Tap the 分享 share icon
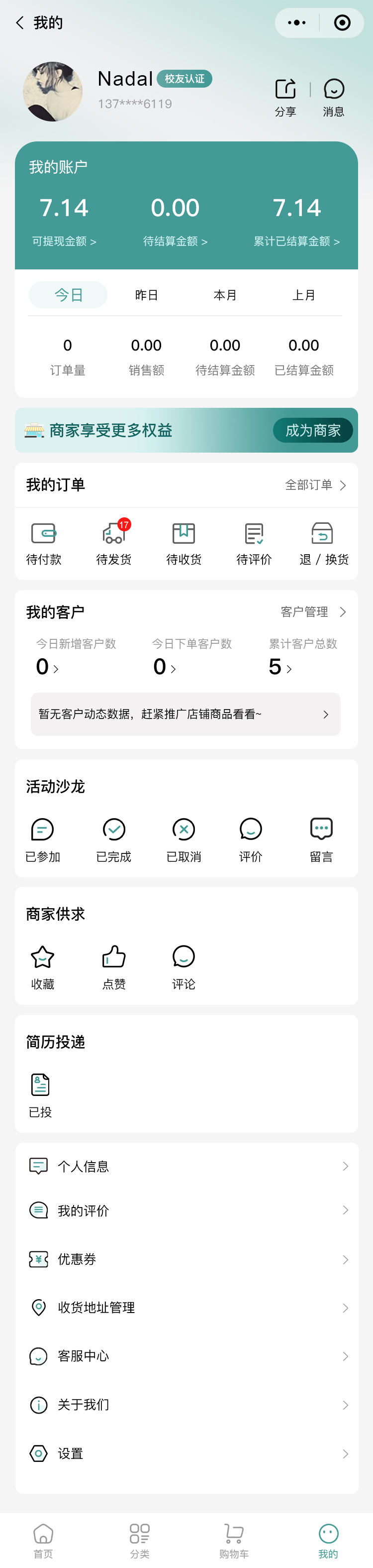Viewport: 373px width, 1568px height. (285, 97)
